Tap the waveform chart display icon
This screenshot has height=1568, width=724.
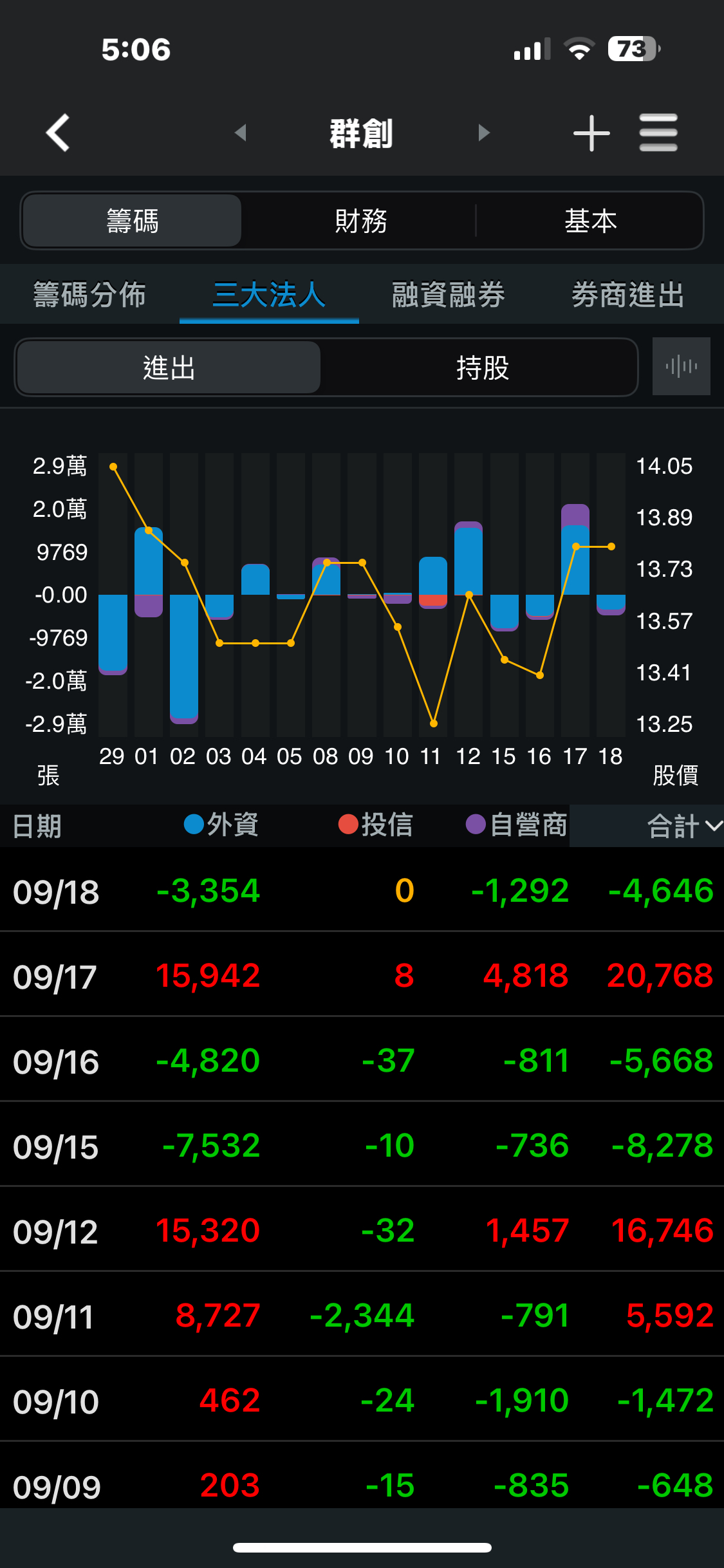point(680,367)
